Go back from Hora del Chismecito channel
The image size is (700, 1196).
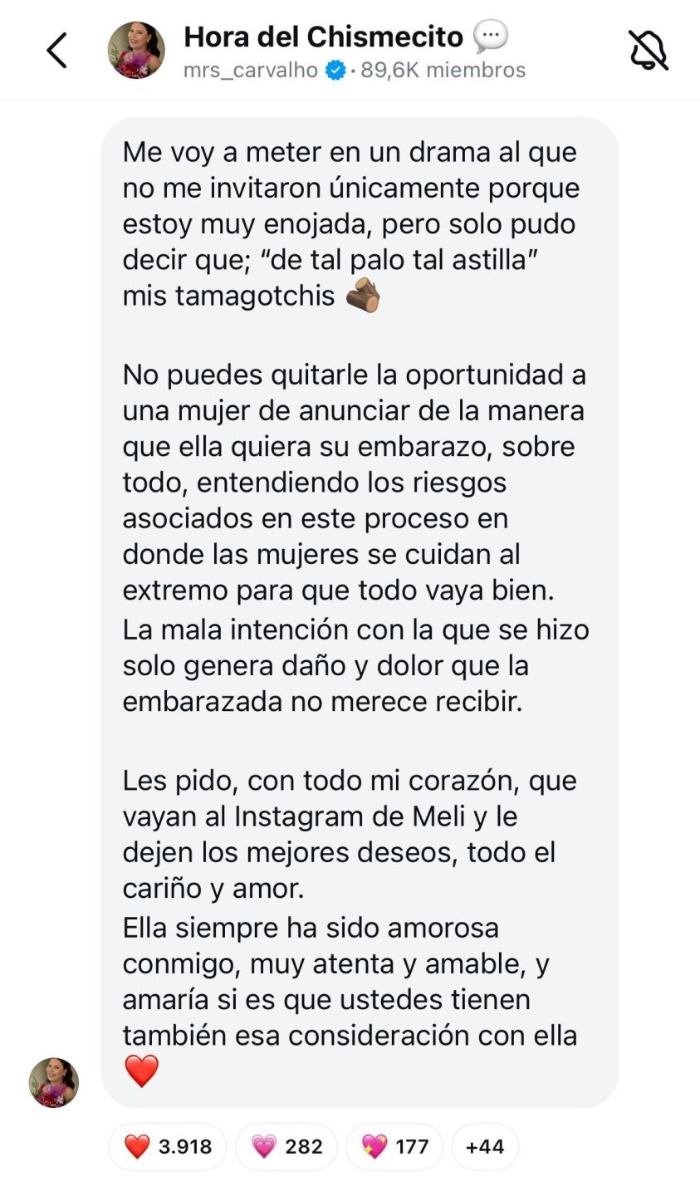point(57,50)
